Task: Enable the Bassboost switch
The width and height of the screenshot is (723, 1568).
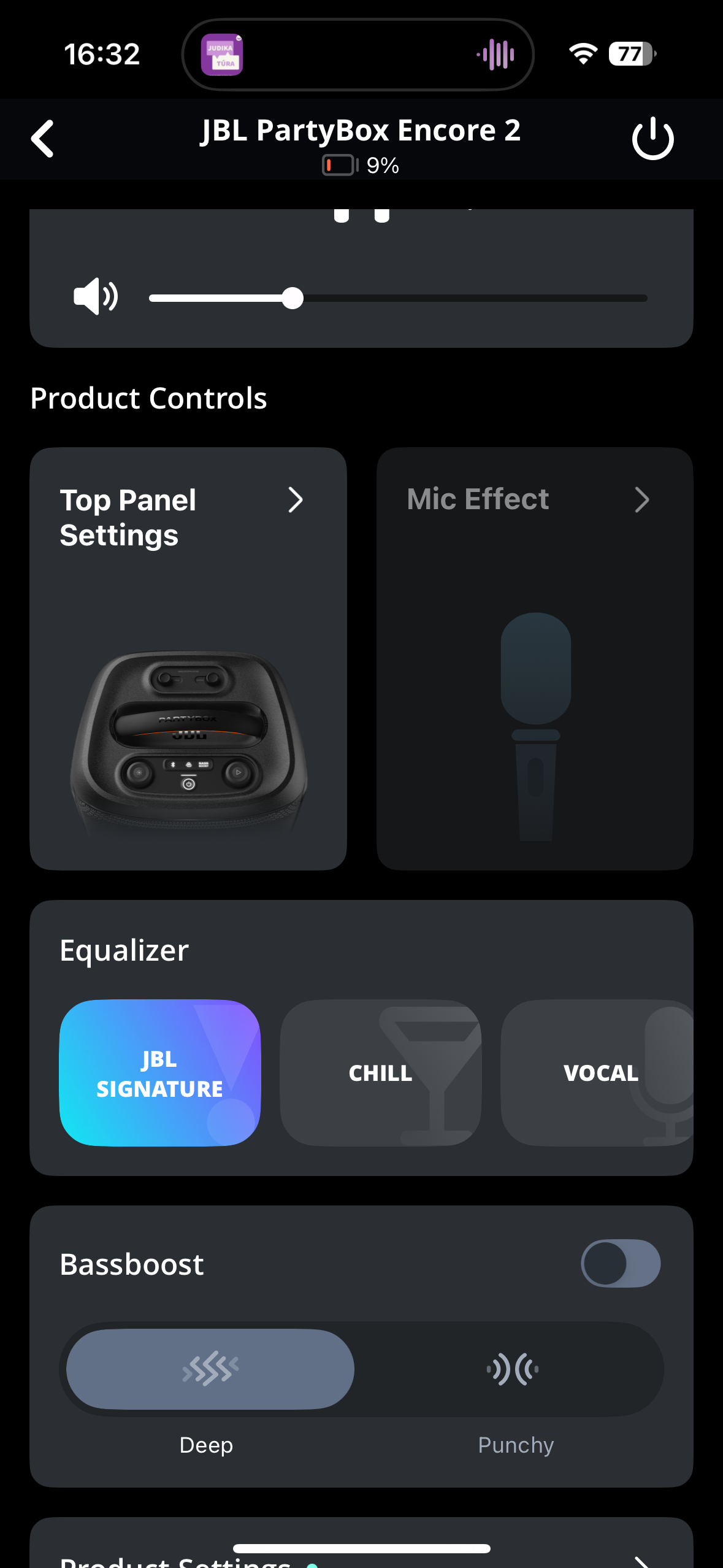Action: (x=621, y=1264)
